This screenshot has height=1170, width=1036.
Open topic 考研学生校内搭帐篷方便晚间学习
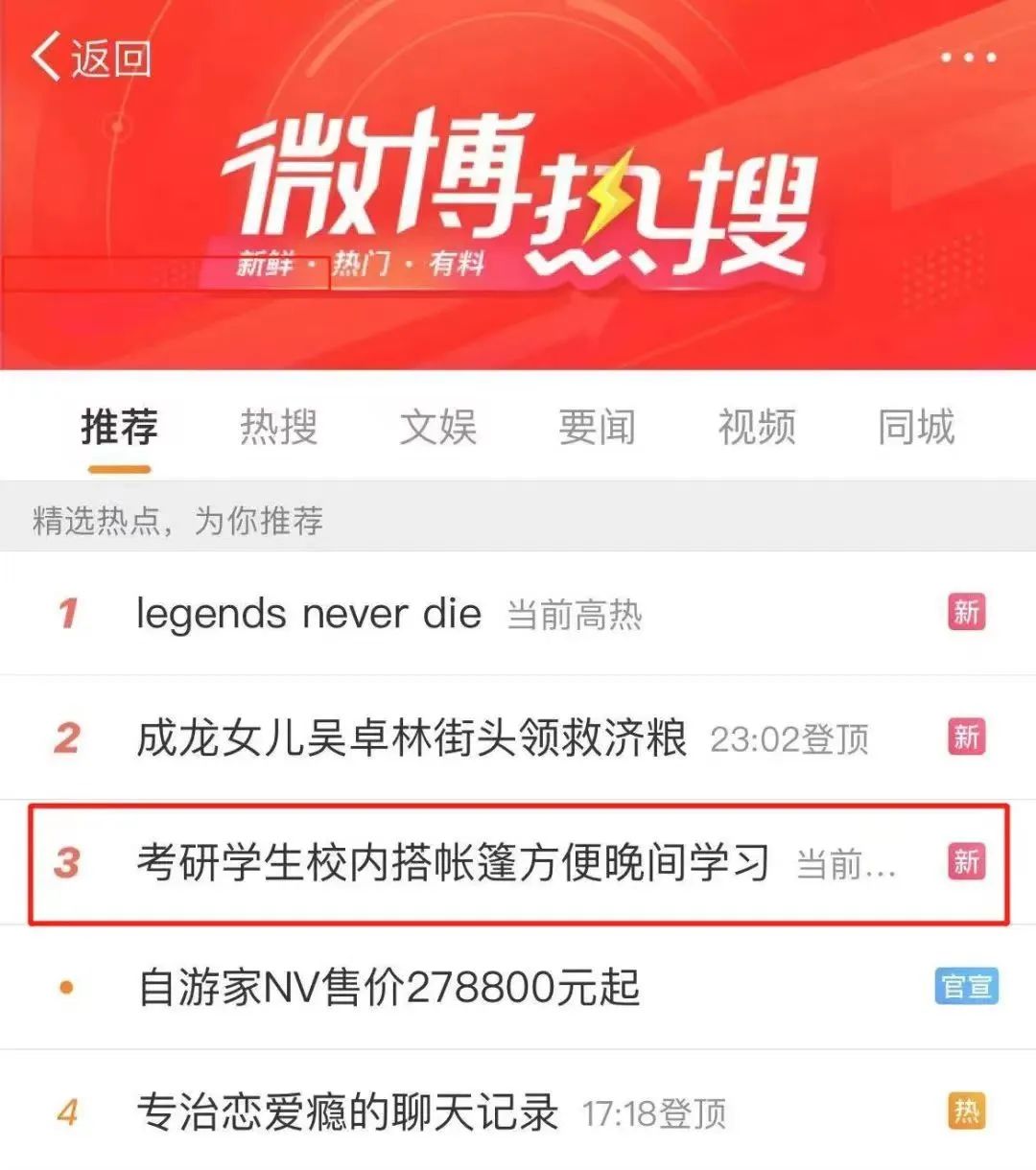pyautogui.click(x=453, y=863)
